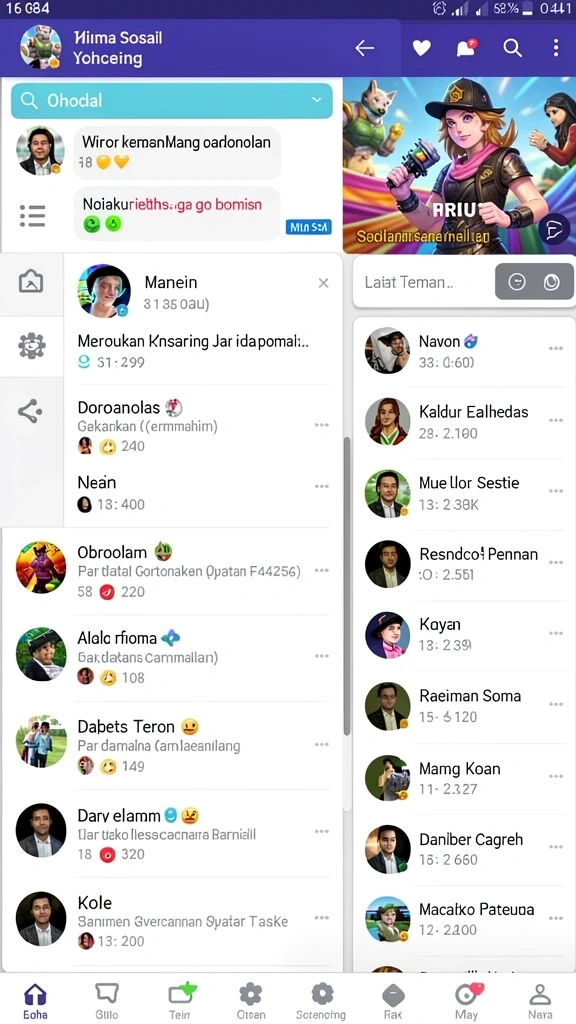Screen dimensions: 576x1024
Task: Tap the Laiat Teman input field
Action: 423,282
